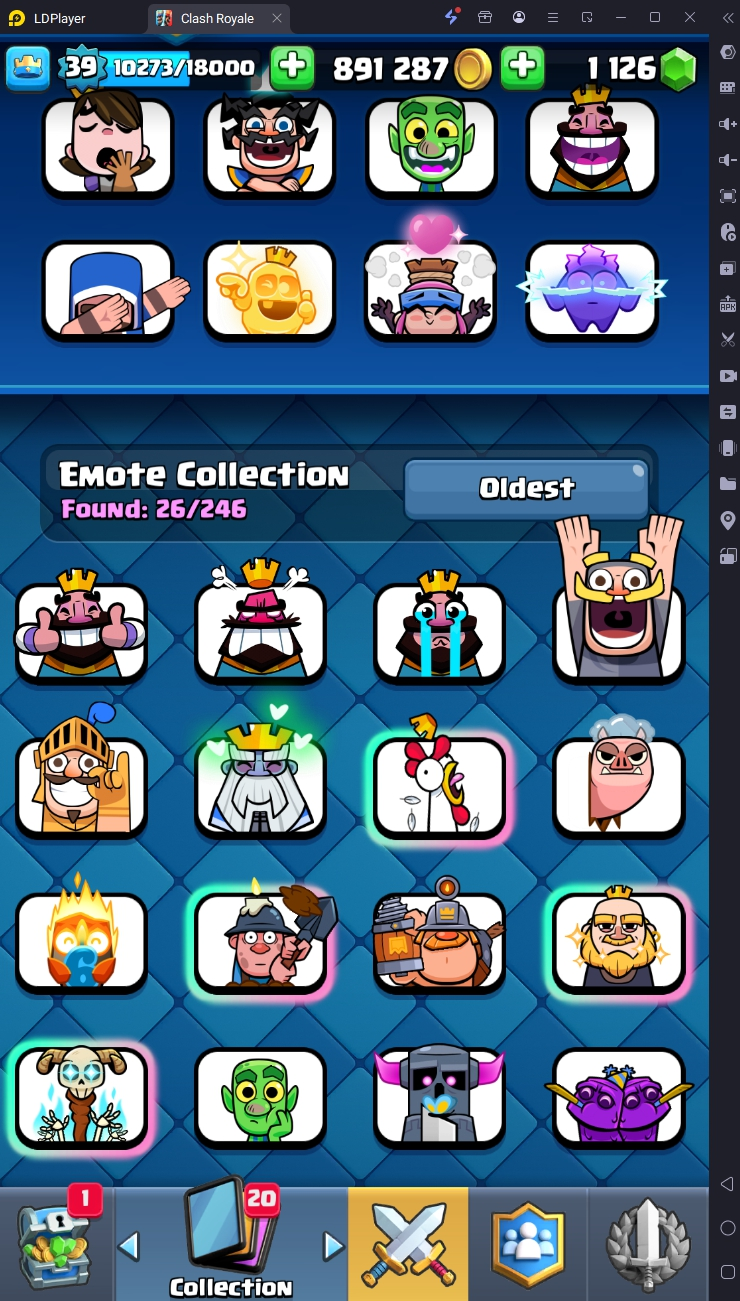Open the king level crown icon
Image resolution: width=740 pixels, height=1301 pixels.
click(x=28, y=68)
